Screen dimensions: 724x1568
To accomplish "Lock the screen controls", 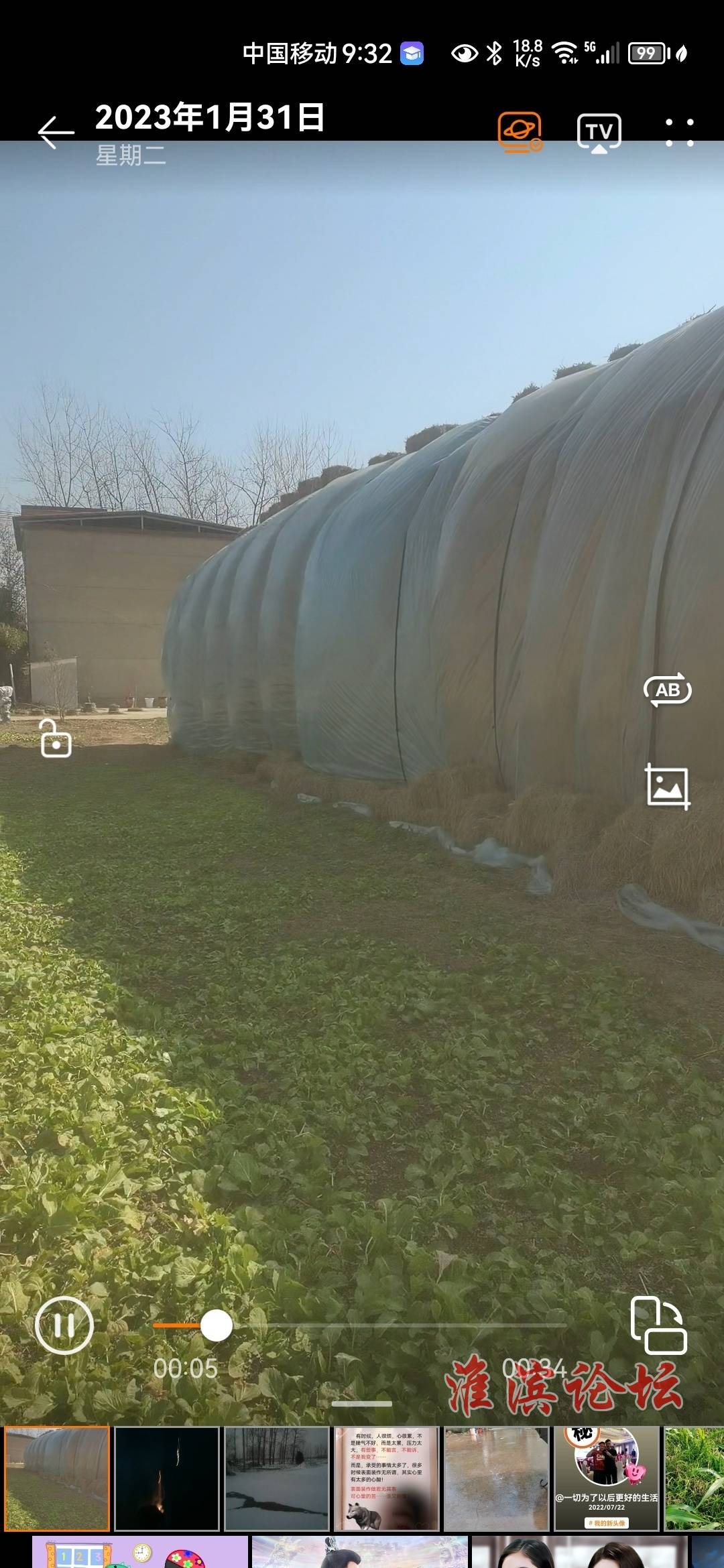I will pyautogui.click(x=56, y=739).
